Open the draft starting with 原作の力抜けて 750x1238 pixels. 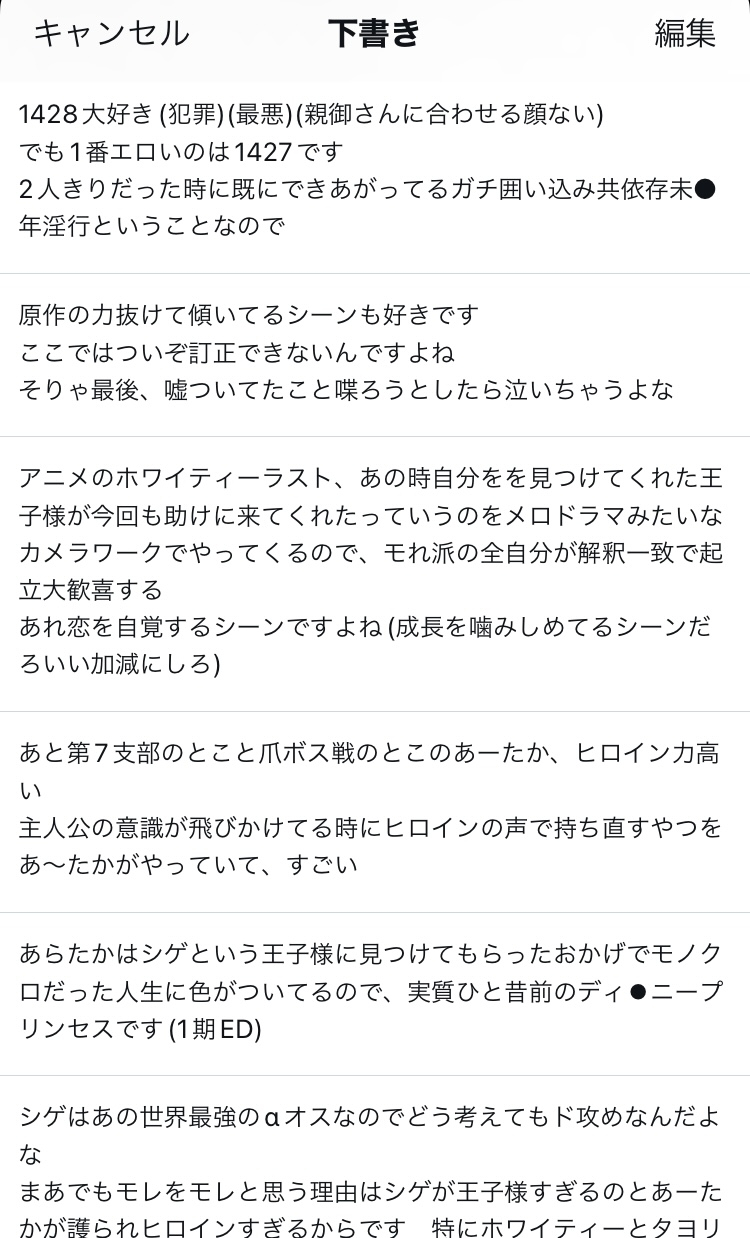click(375, 355)
